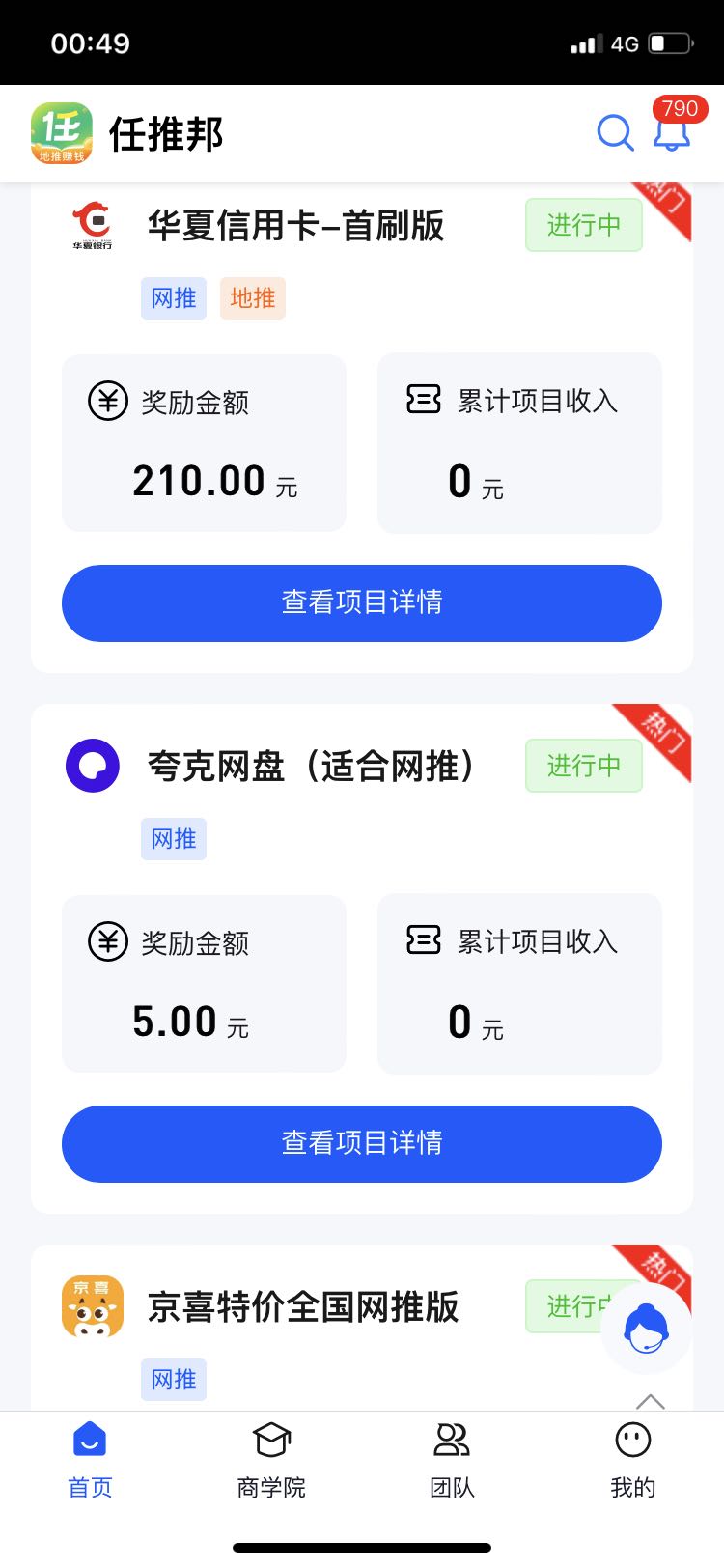Image resolution: width=724 pixels, height=1568 pixels.
Task: View project details for 夸克网盘
Action: 362,1144
